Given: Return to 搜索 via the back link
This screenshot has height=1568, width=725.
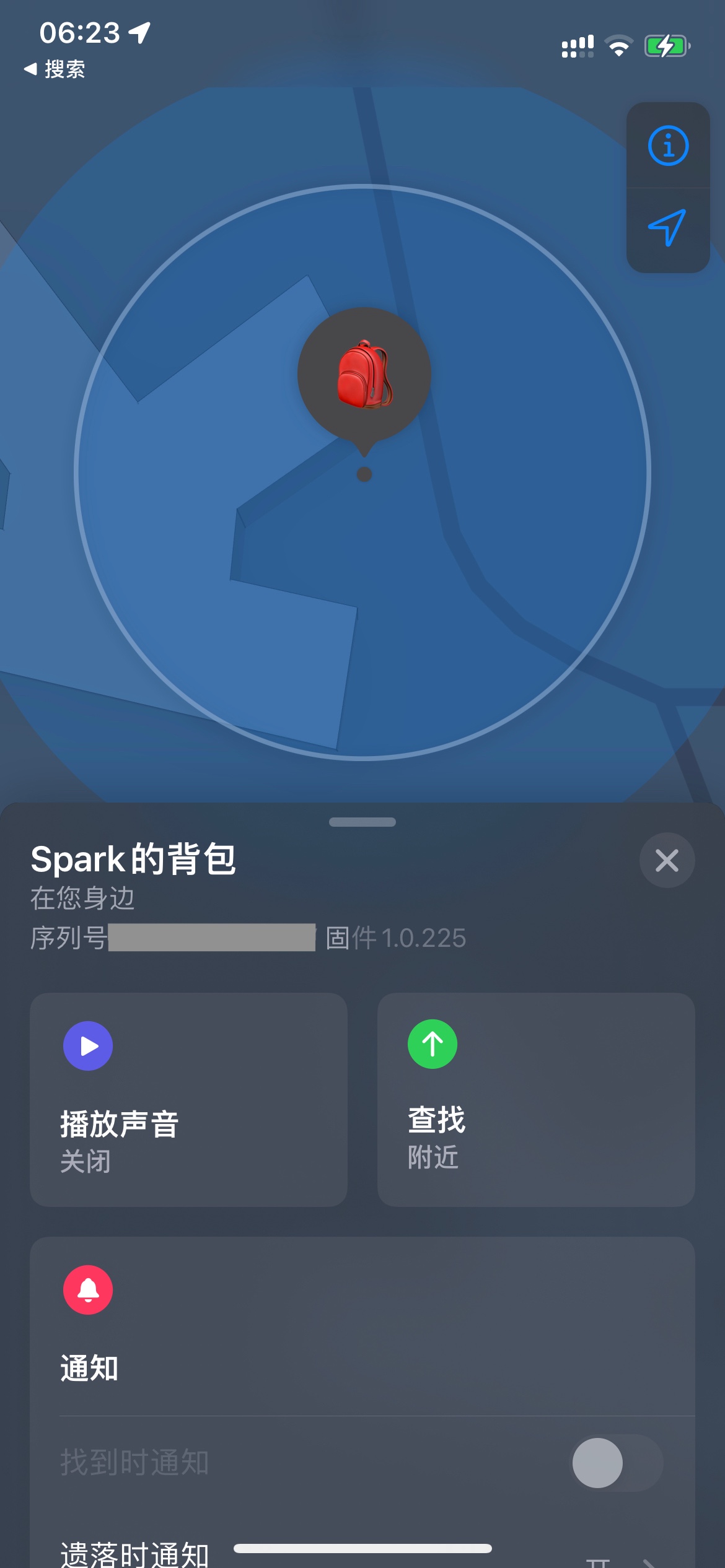Looking at the screenshot, I should click(x=55, y=69).
